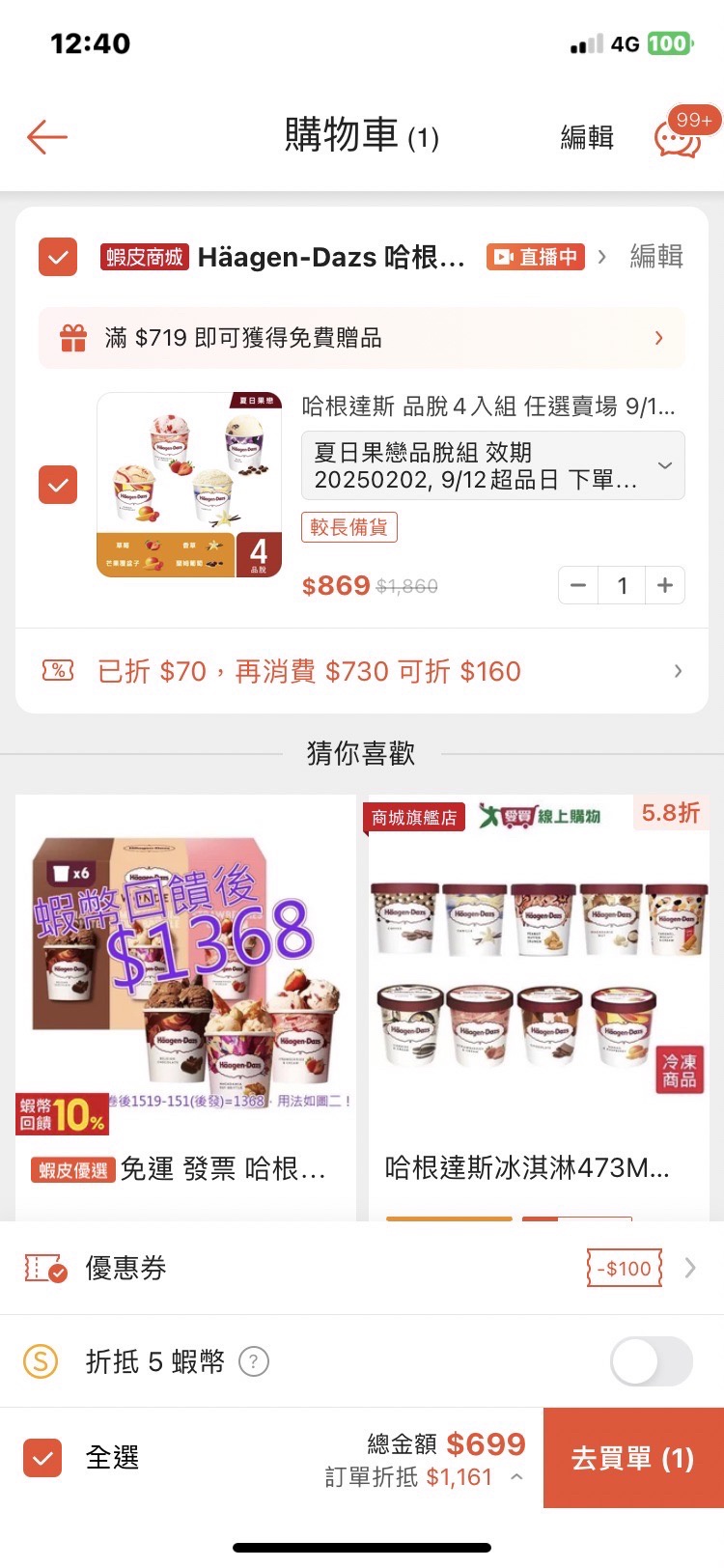This screenshot has height=1568, width=724.
Task: Open the 哈根達斯冰淇淋473M product card
Action: point(539,1004)
